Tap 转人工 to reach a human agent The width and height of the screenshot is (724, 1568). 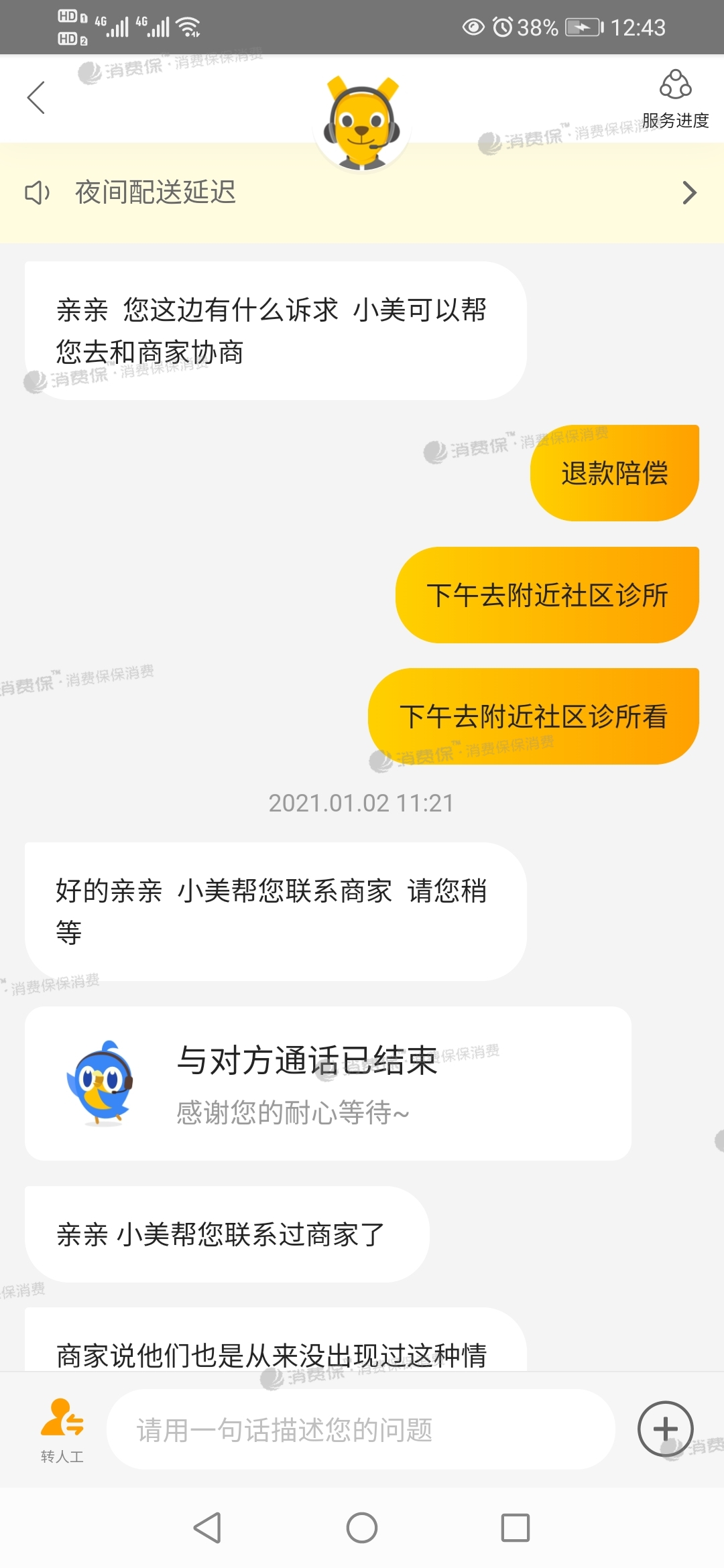click(62, 1430)
